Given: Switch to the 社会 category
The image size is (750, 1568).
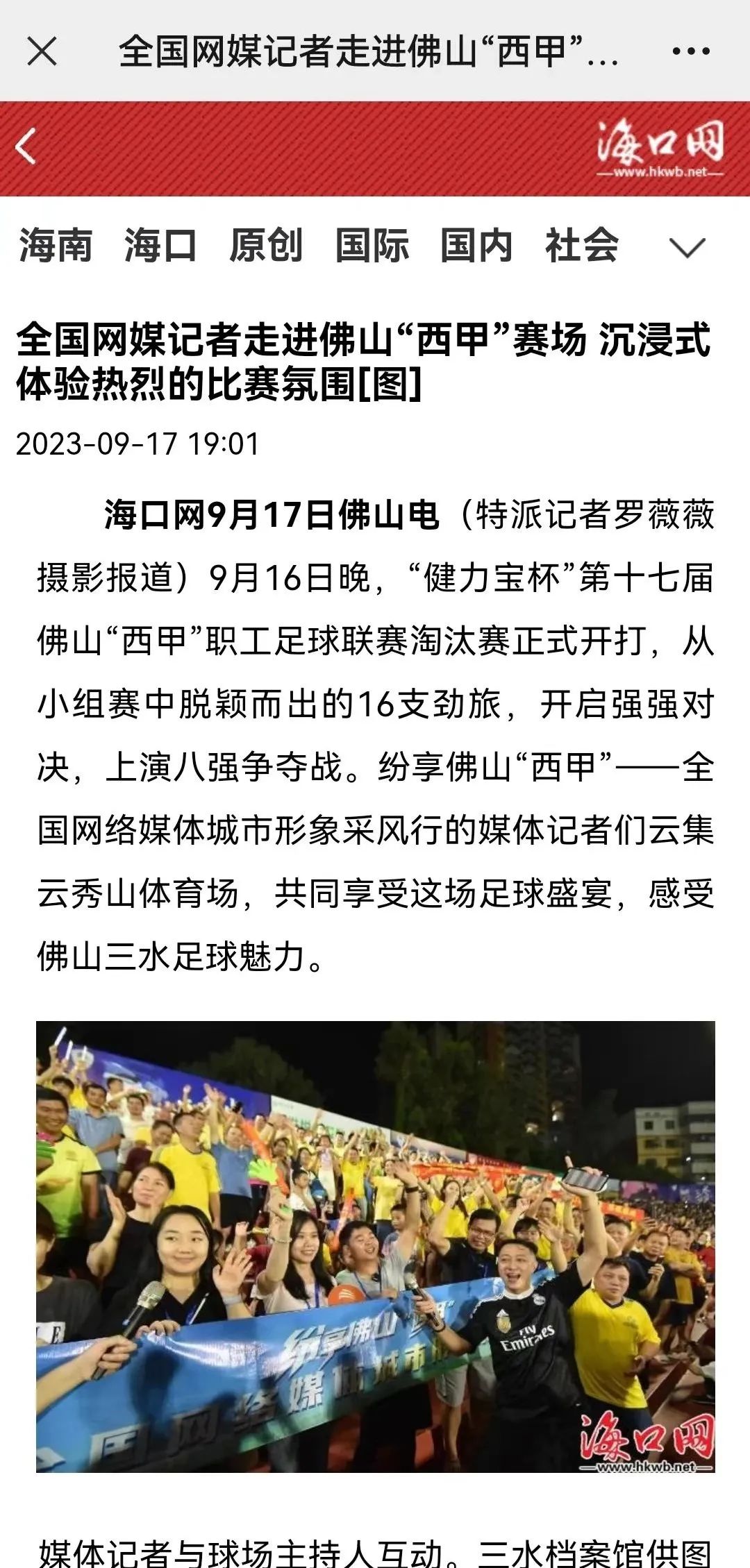Looking at the screenshot, I should tap(581, 246).
